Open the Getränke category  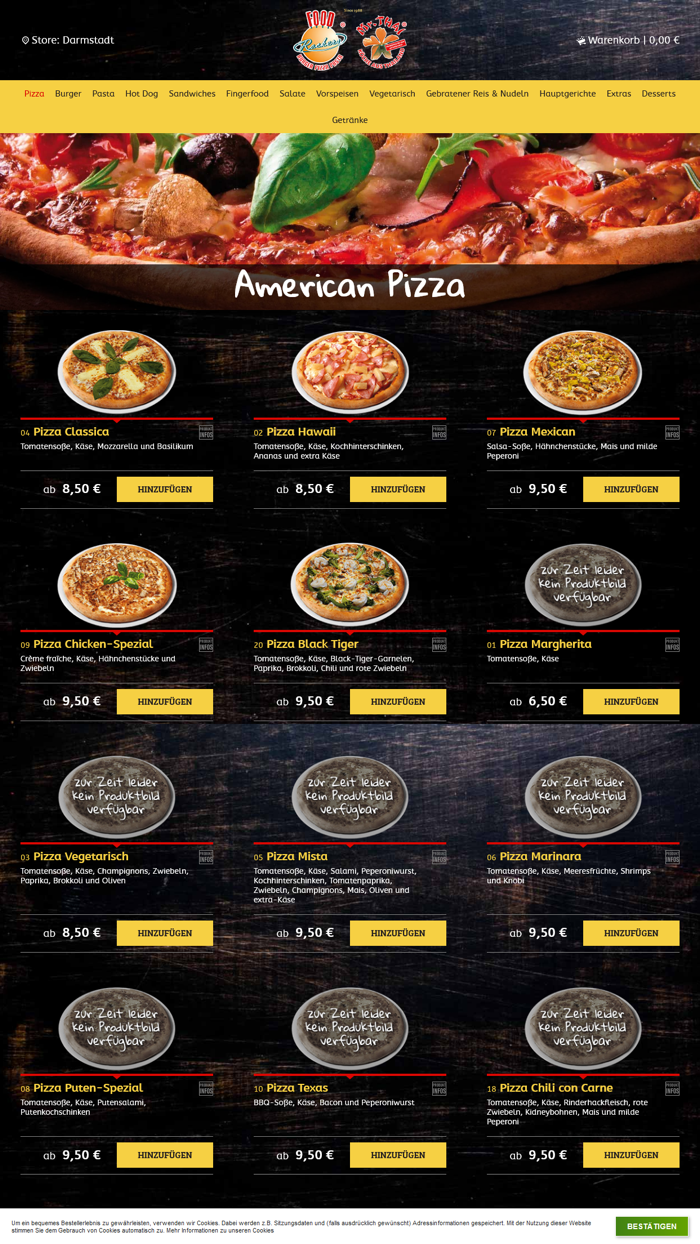[x=350, y=120]
